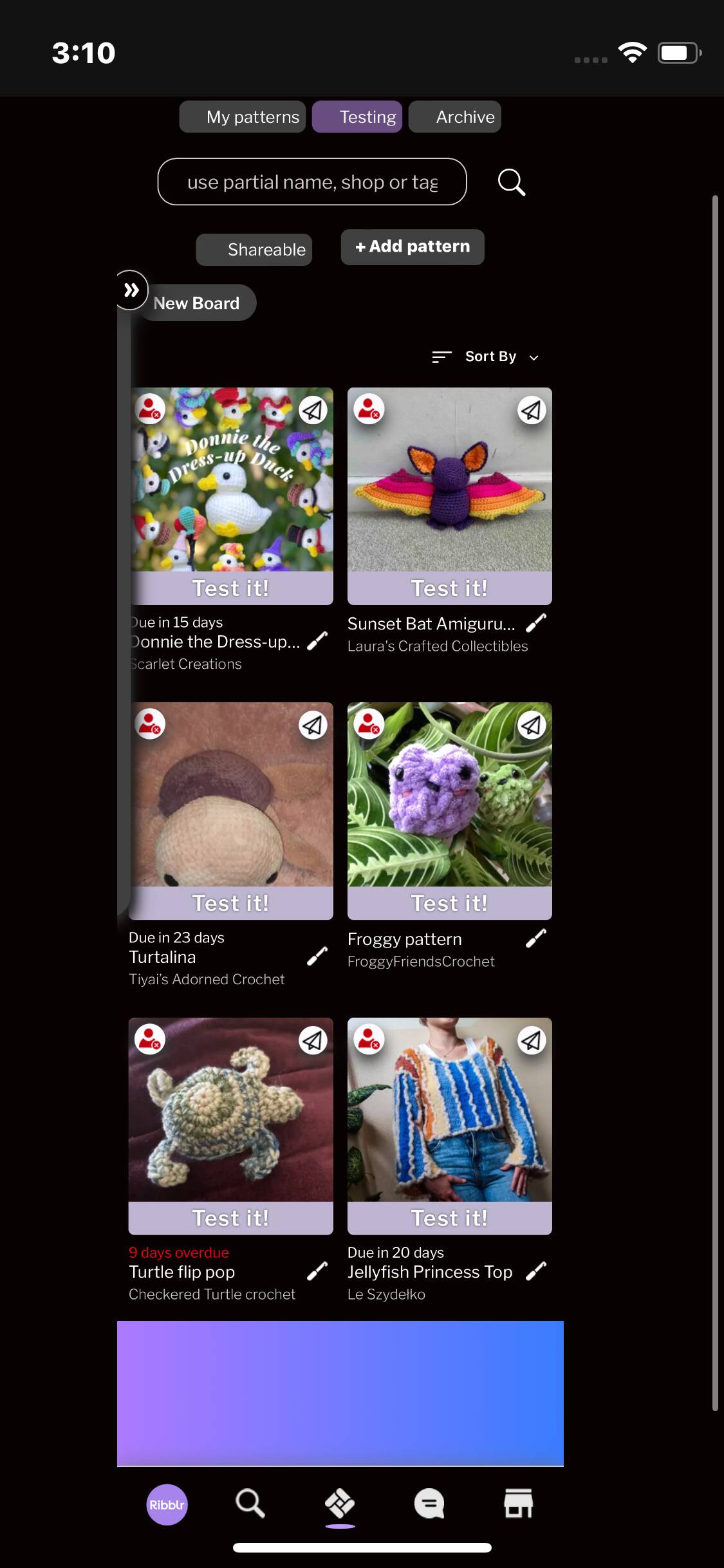Go to Ribblr home tab
This screenshot has width=724, height=1568.
pos(167,1505)
